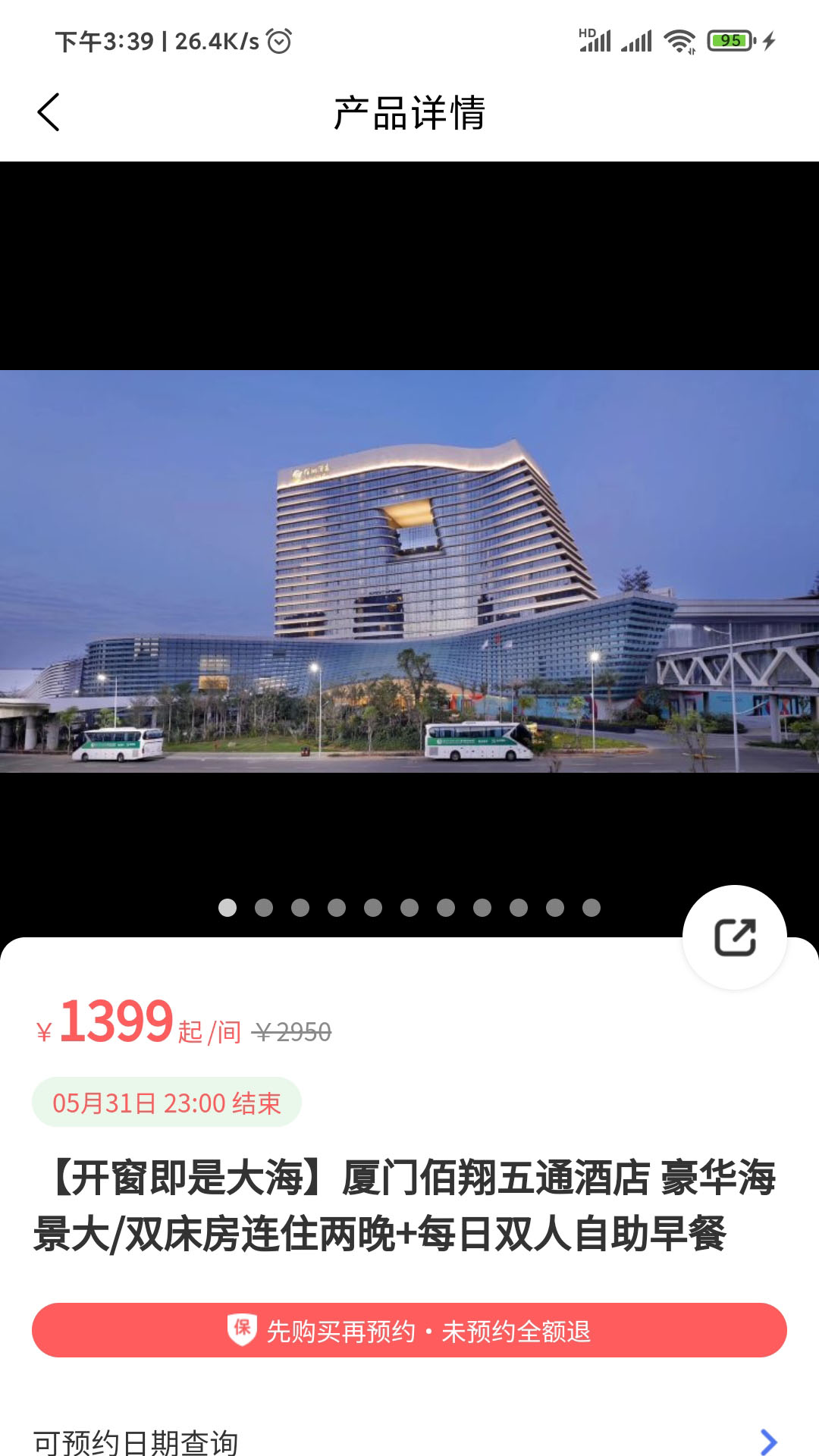This screenshot has height=1456, width=819.
Task: Open the hotel photo in the gallery
Action: coord(409,570)
